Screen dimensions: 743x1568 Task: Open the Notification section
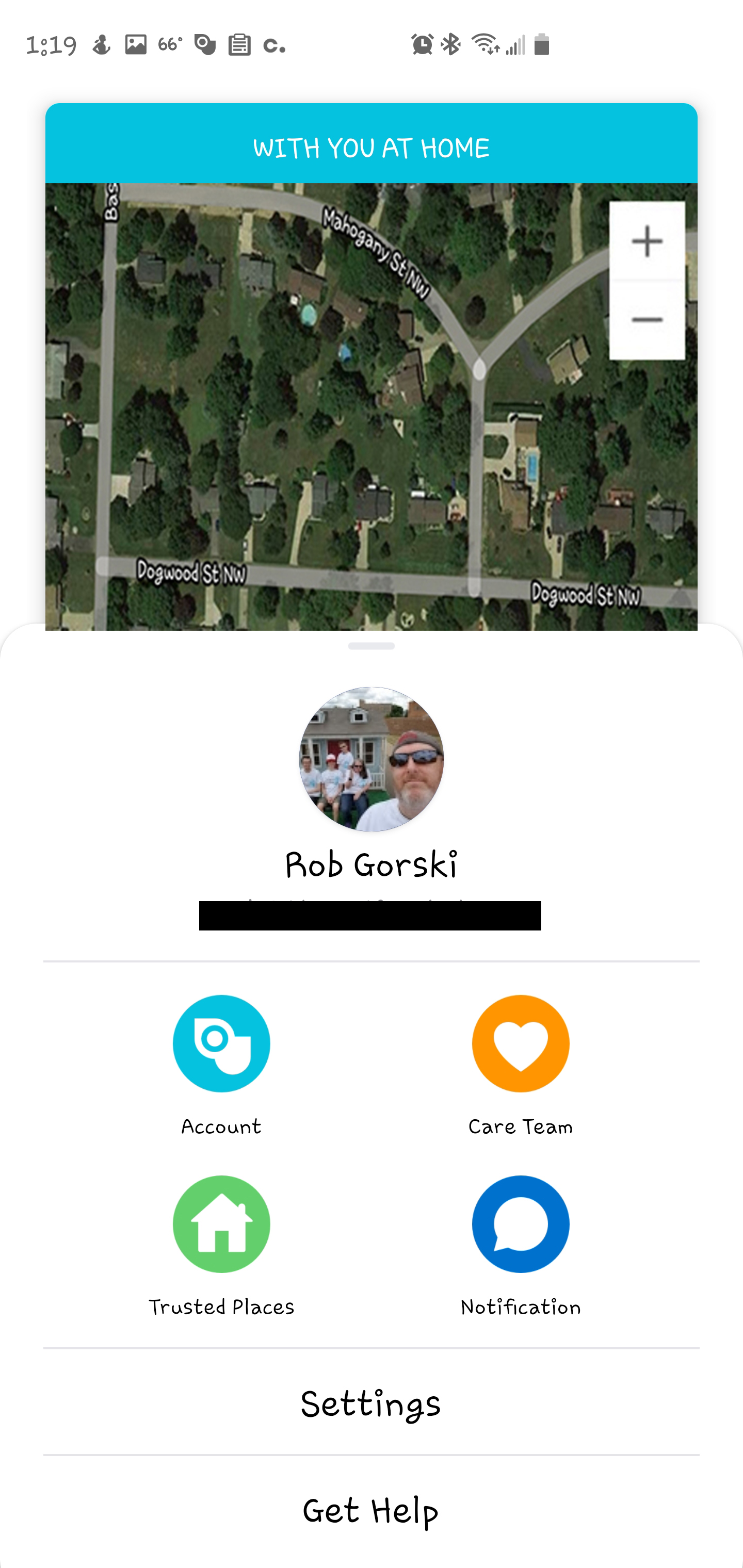coord(521,1247)
